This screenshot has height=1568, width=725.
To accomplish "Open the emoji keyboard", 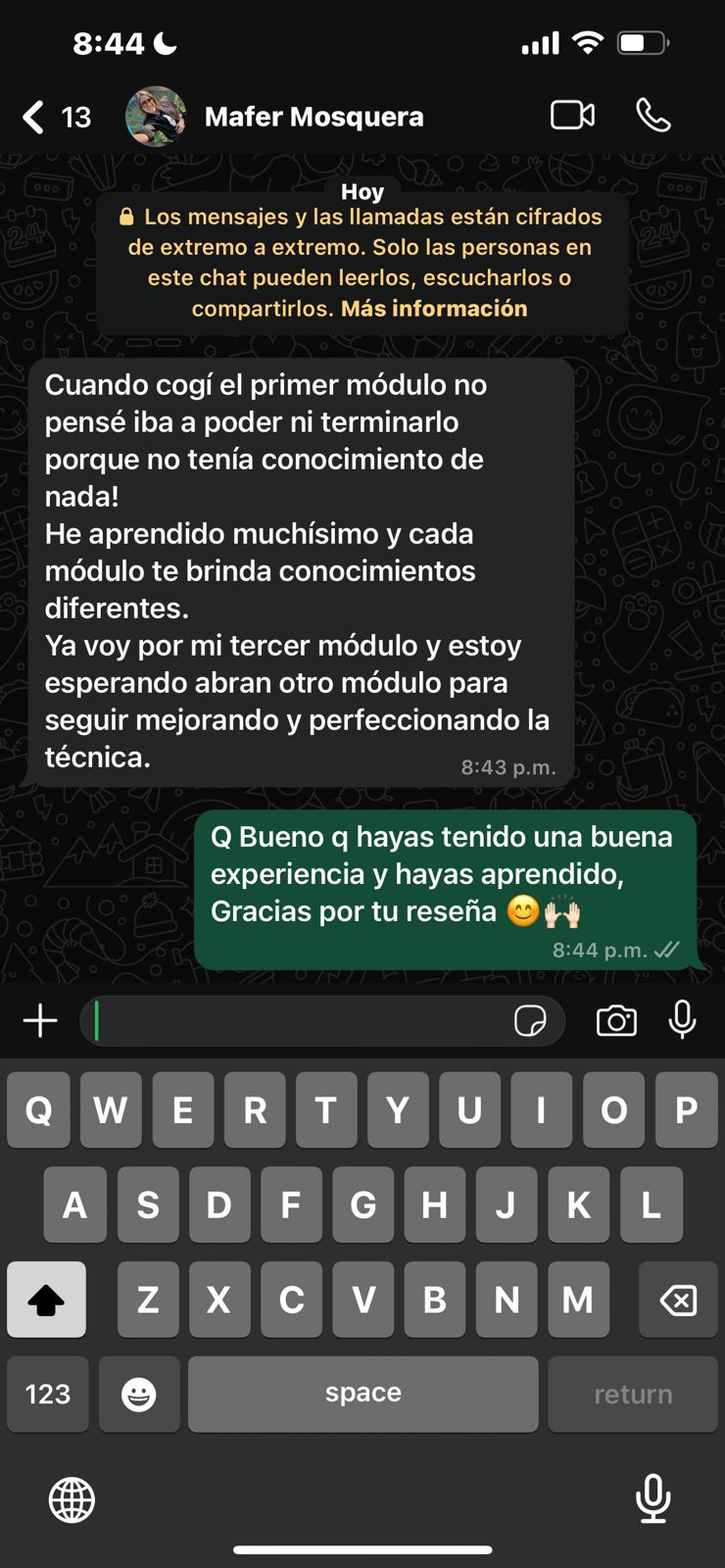I will pos(138,1394).
